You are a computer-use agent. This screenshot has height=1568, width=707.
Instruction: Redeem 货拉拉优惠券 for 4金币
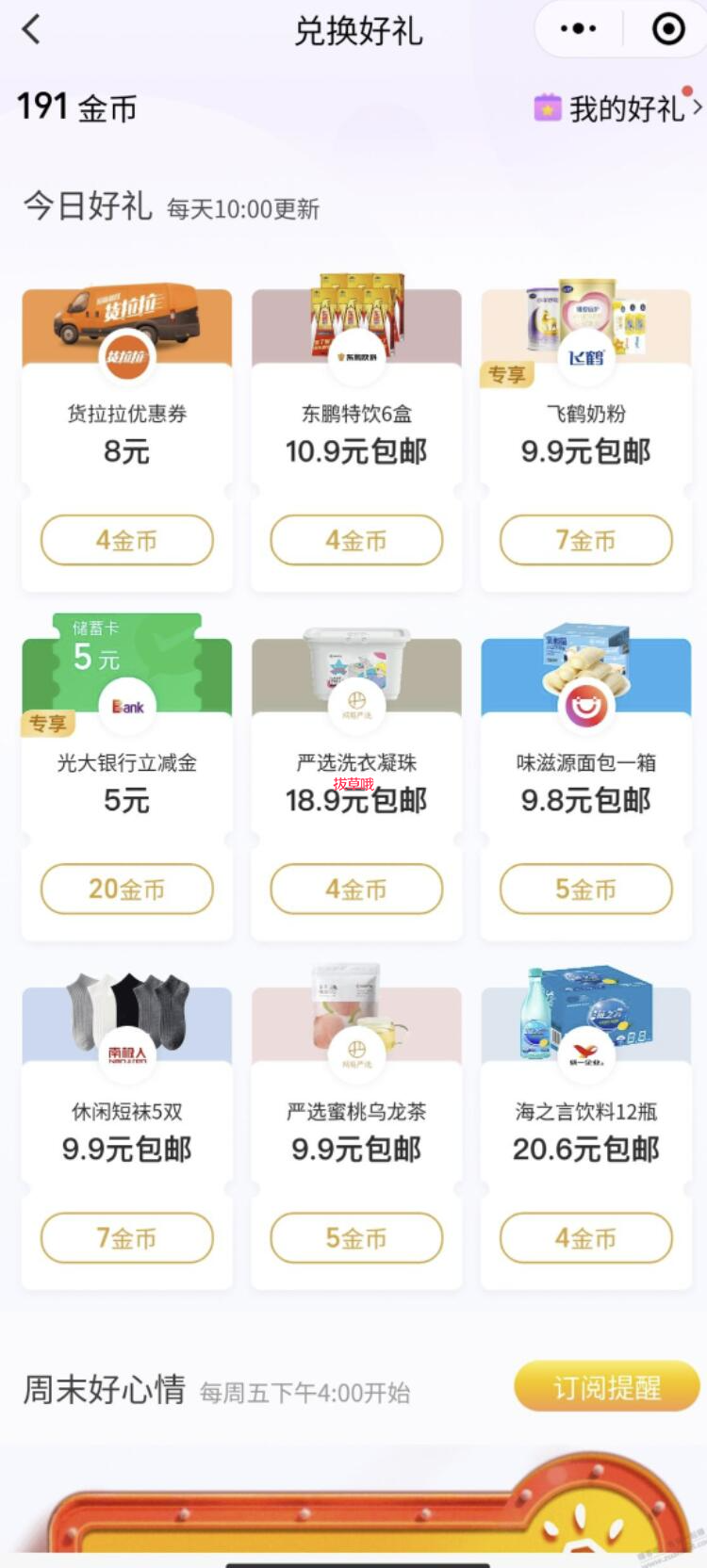(x=126, y=540)
